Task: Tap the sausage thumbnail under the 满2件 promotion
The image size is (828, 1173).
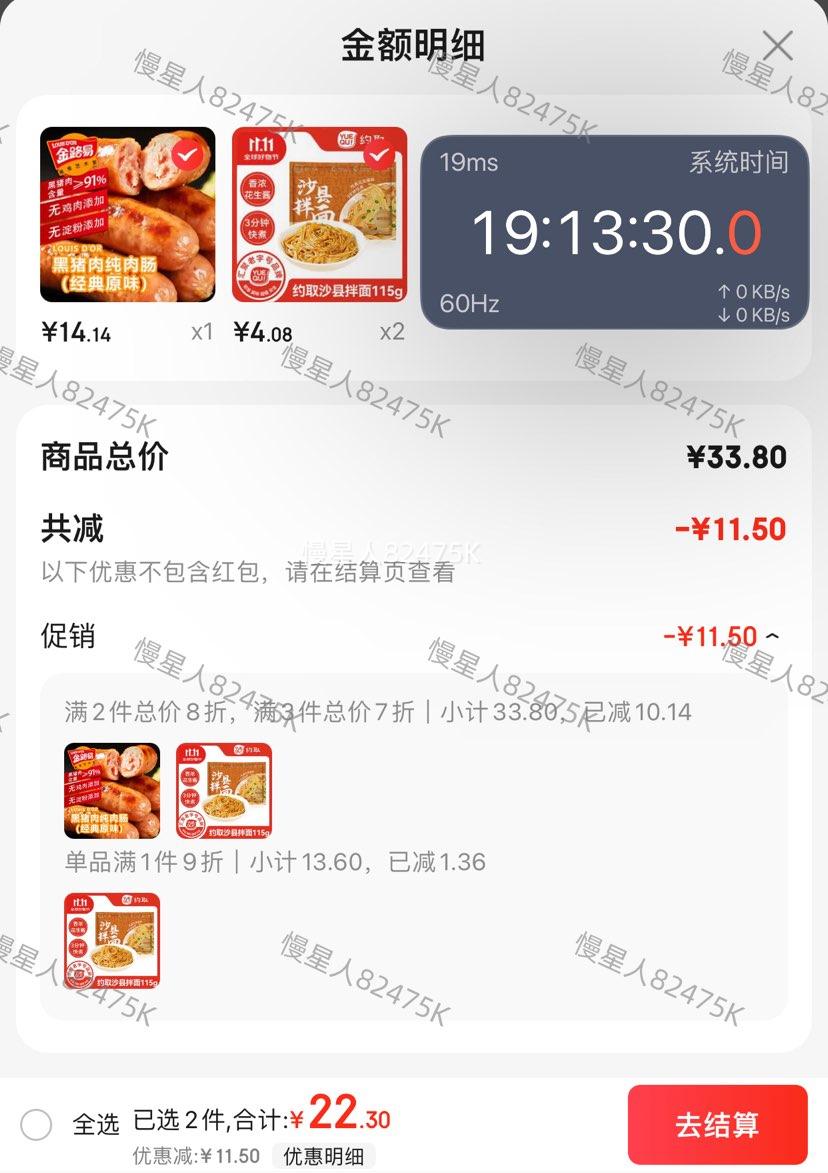Action: (x=110, y=790)
